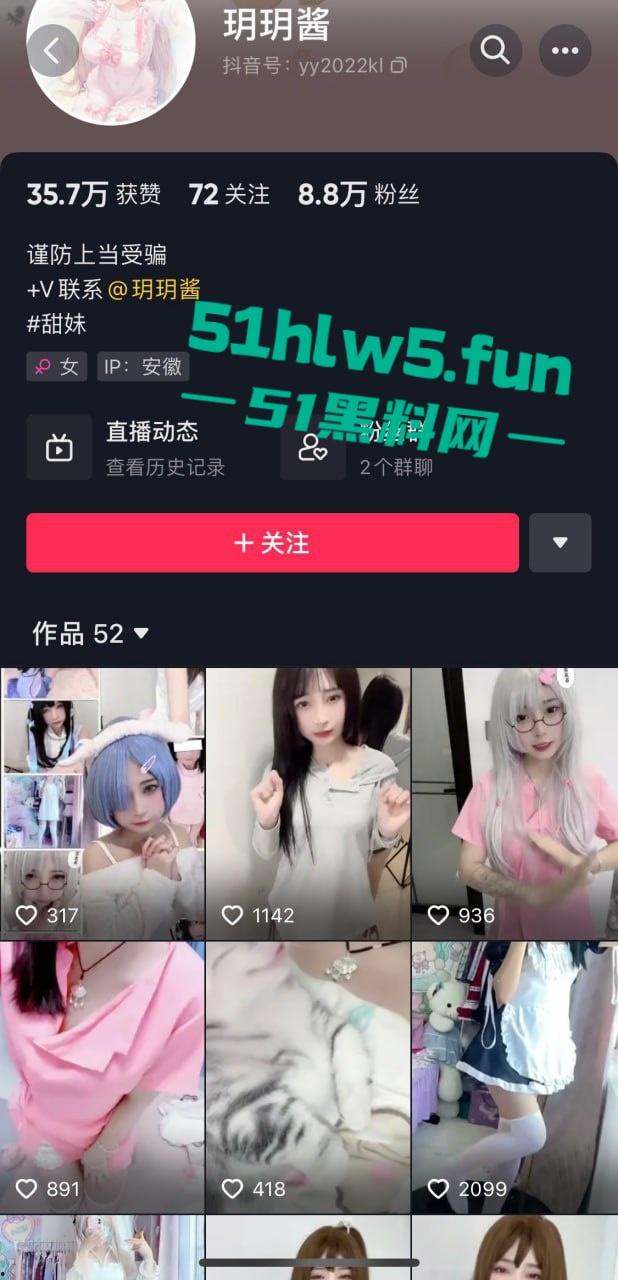This screenshot has width=618, height=1280.
Task: Open the @玥玥酱 mention link
Action: (154, 290)
